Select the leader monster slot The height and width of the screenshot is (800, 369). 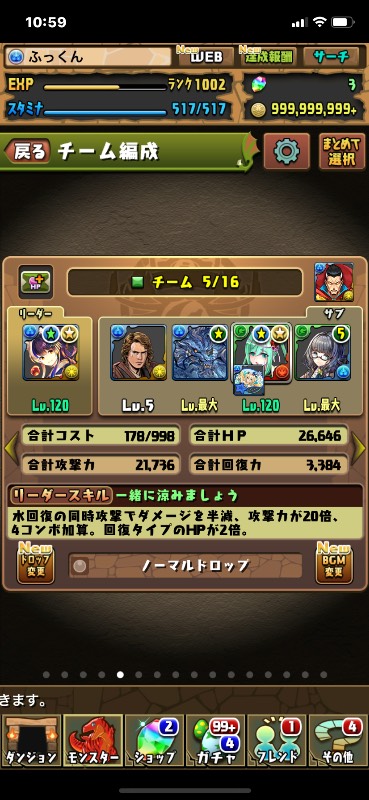tap(51, 353)
